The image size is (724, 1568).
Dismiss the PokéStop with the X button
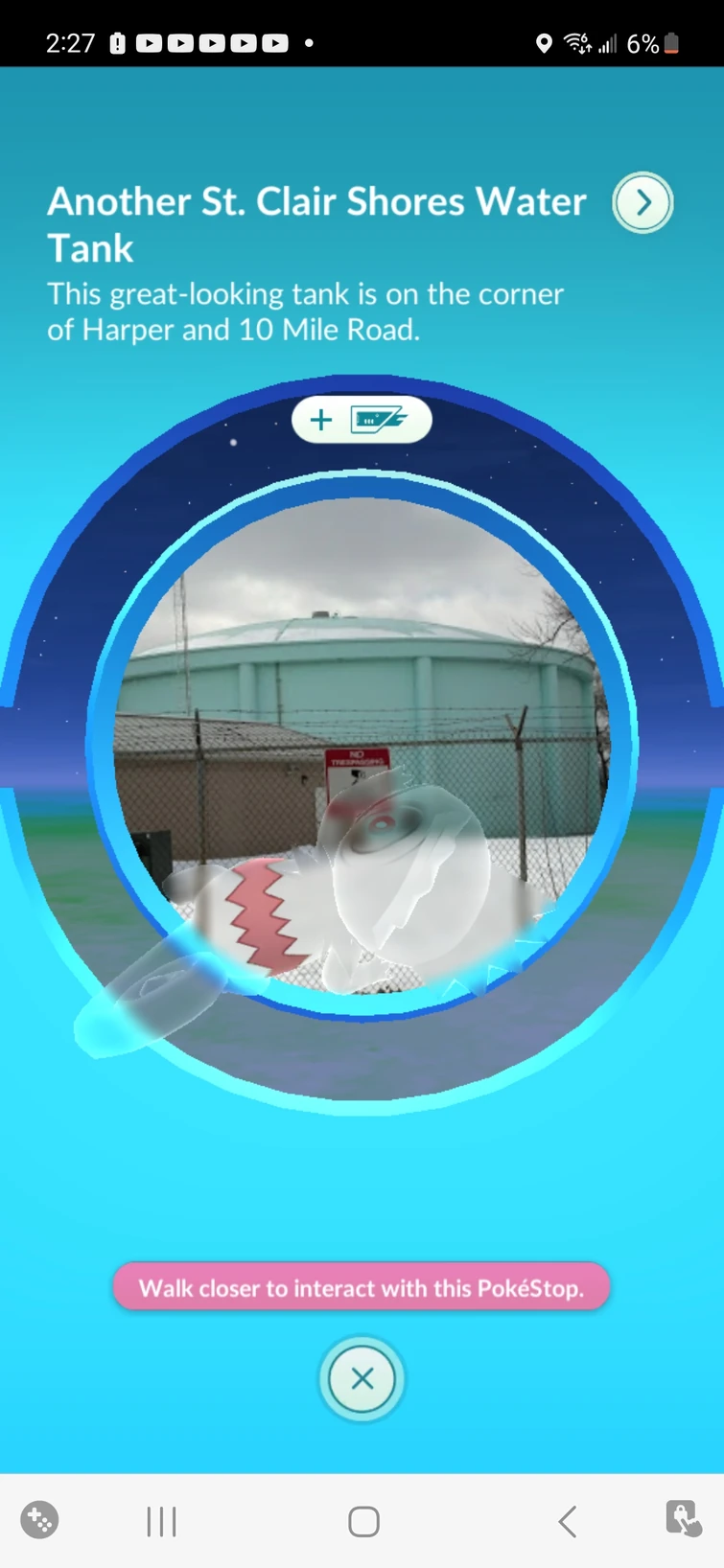[362, 1377]
